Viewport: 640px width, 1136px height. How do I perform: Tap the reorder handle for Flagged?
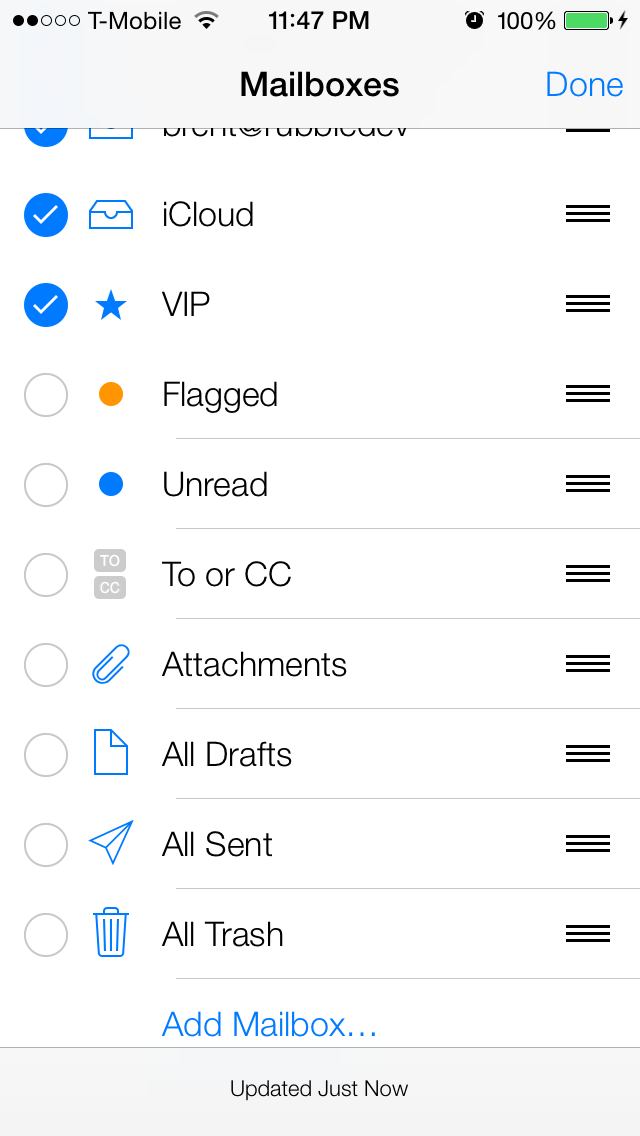pos(588,395)
